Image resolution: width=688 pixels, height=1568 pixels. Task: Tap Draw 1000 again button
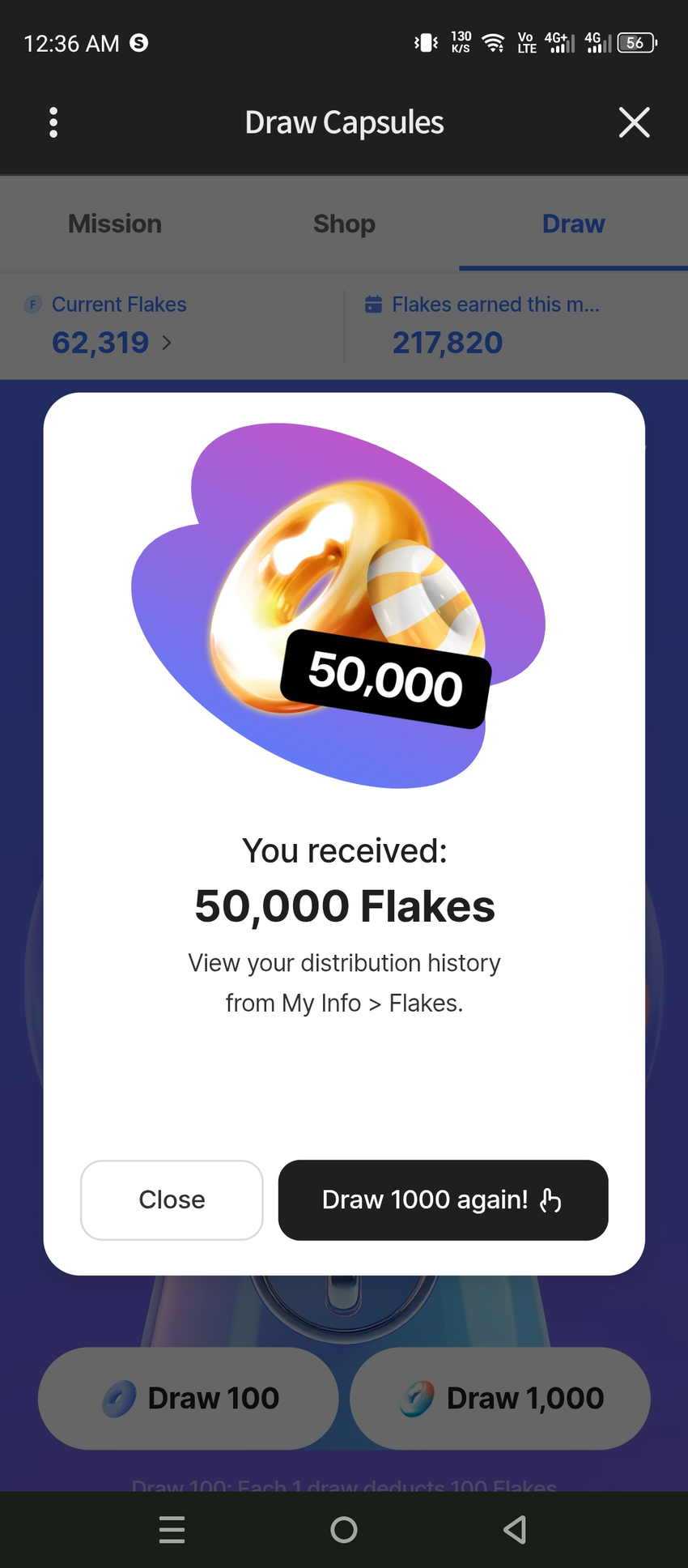[x=443, y=1199]
